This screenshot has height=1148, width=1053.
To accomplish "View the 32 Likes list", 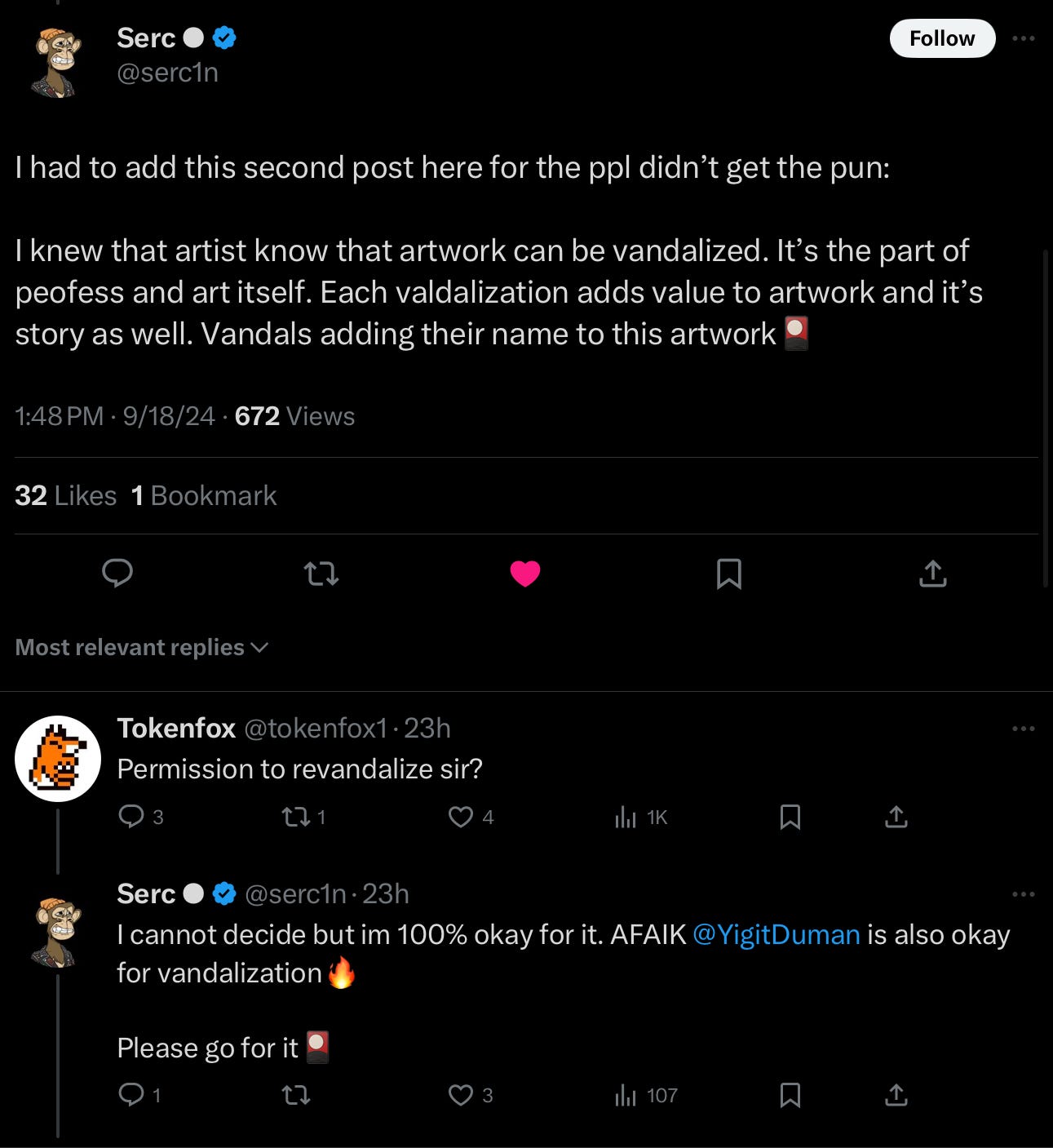I will coord(65,495).
